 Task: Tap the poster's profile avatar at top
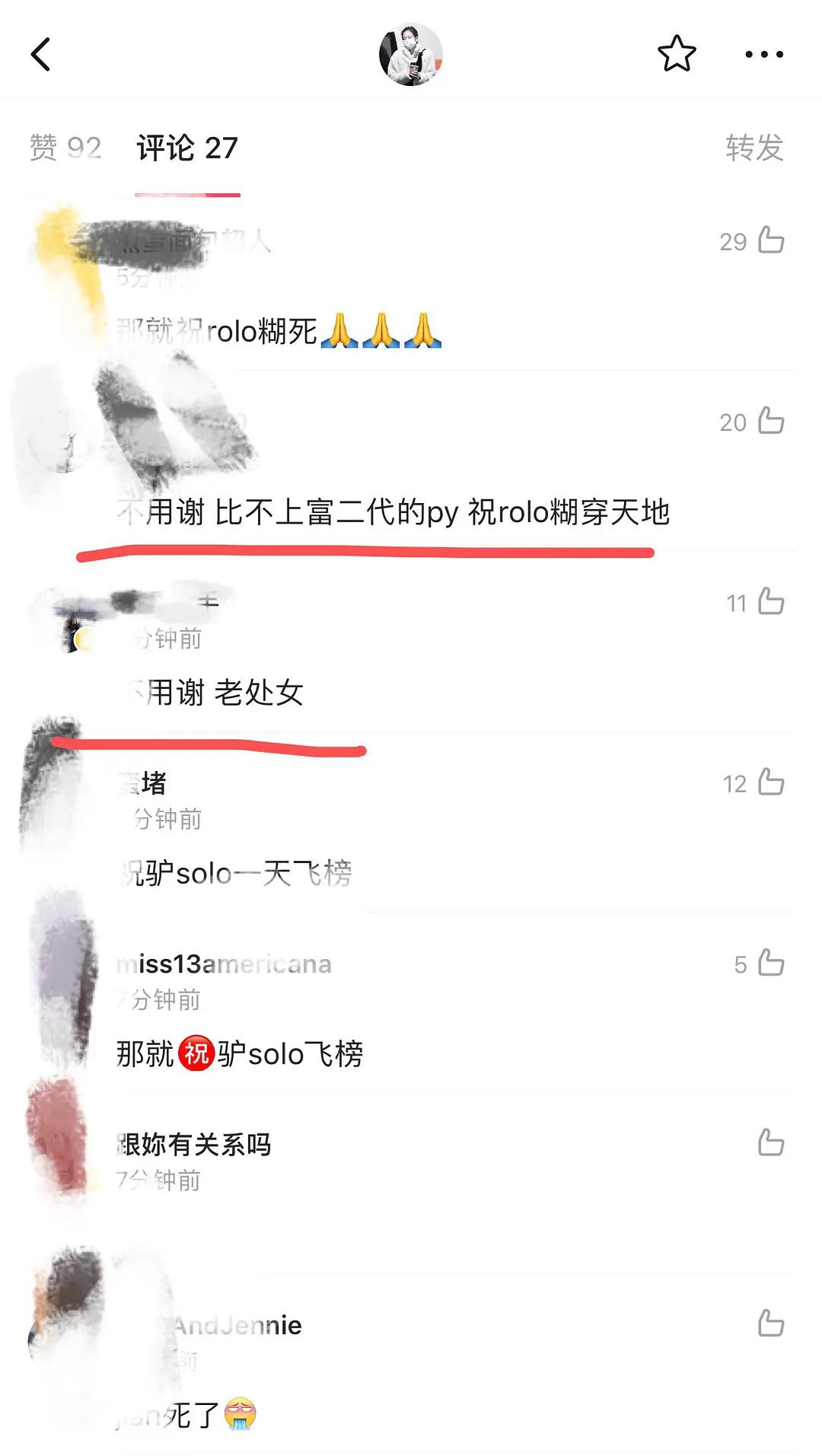[411, 55]
